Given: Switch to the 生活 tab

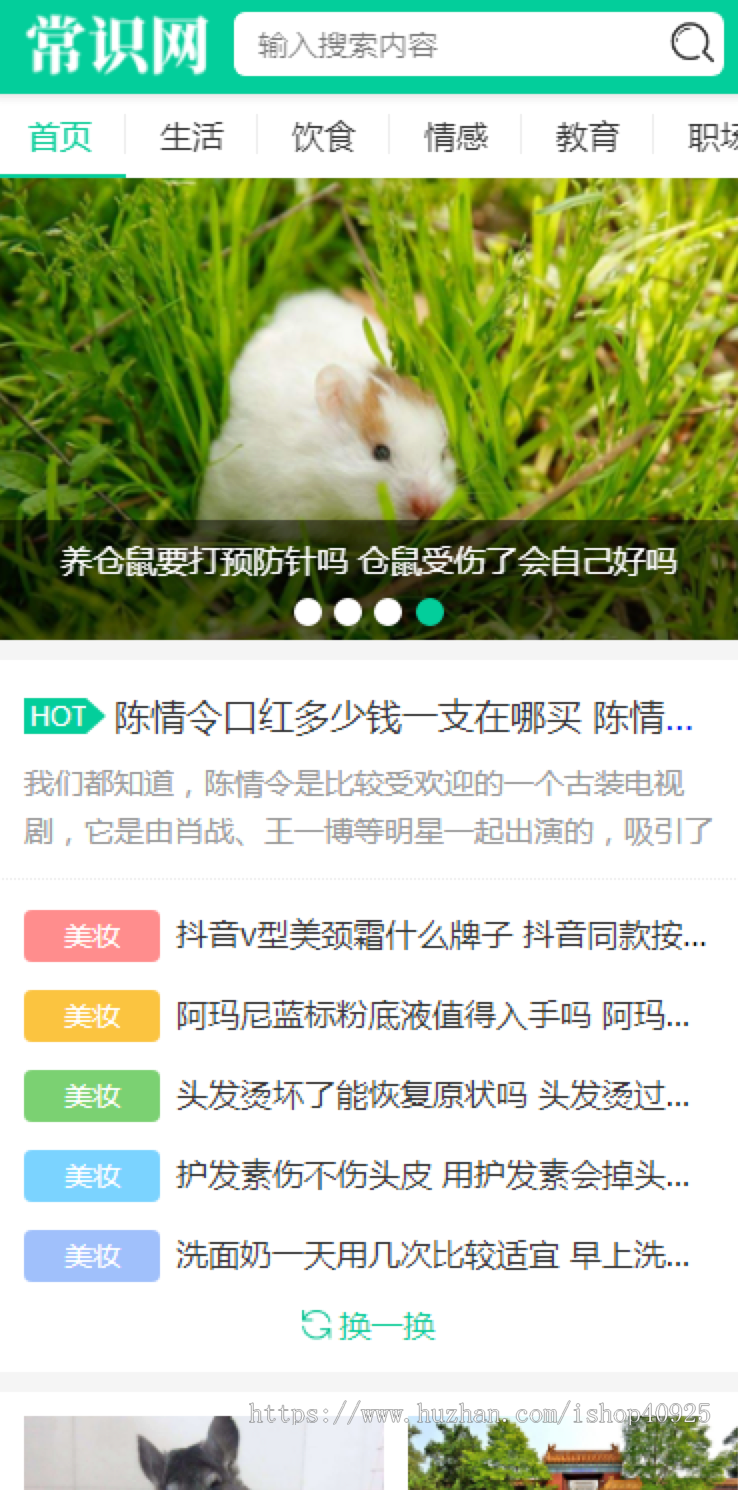Looking at the screenshot, I should [191, 137].
